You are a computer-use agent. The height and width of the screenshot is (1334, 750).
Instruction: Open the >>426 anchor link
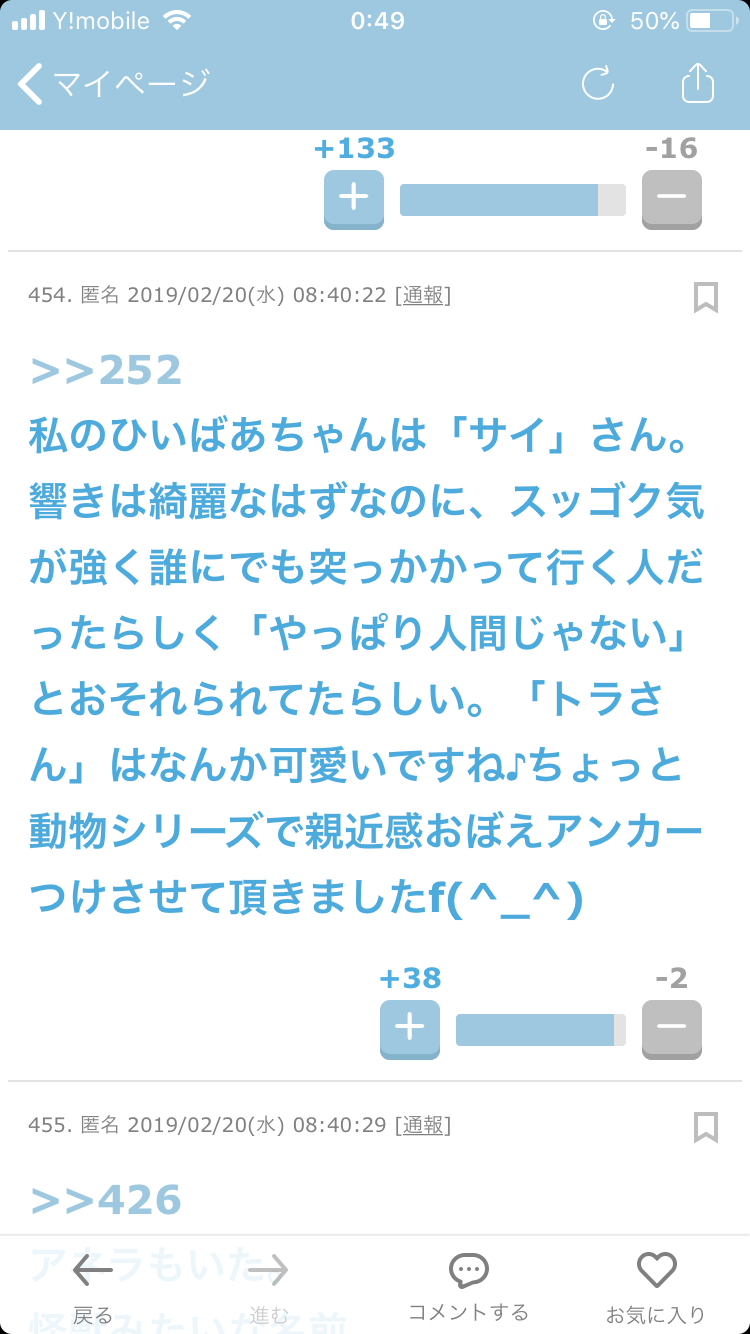pyautogui.click(x=106, y=1200)
